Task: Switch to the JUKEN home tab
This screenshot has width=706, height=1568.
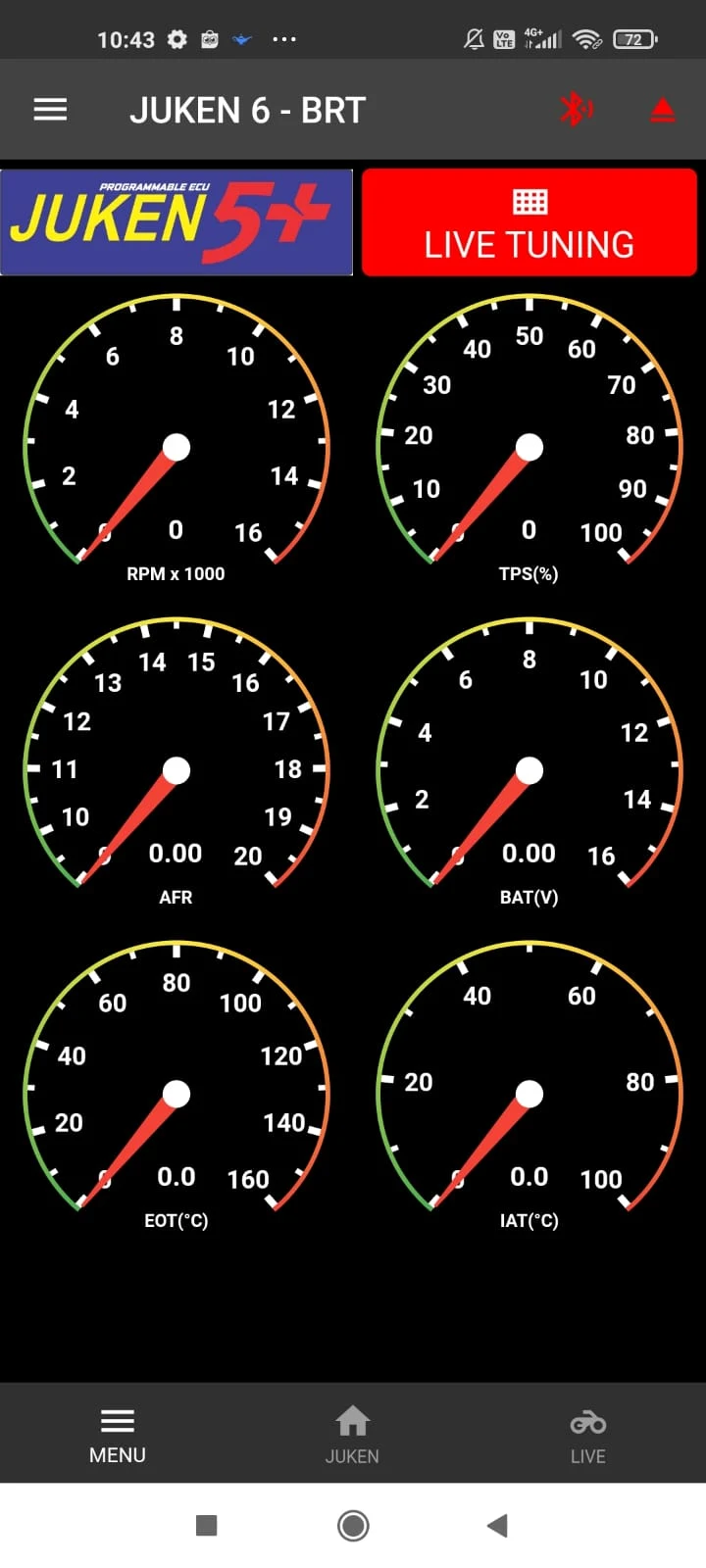Action: click(352, 1435)
